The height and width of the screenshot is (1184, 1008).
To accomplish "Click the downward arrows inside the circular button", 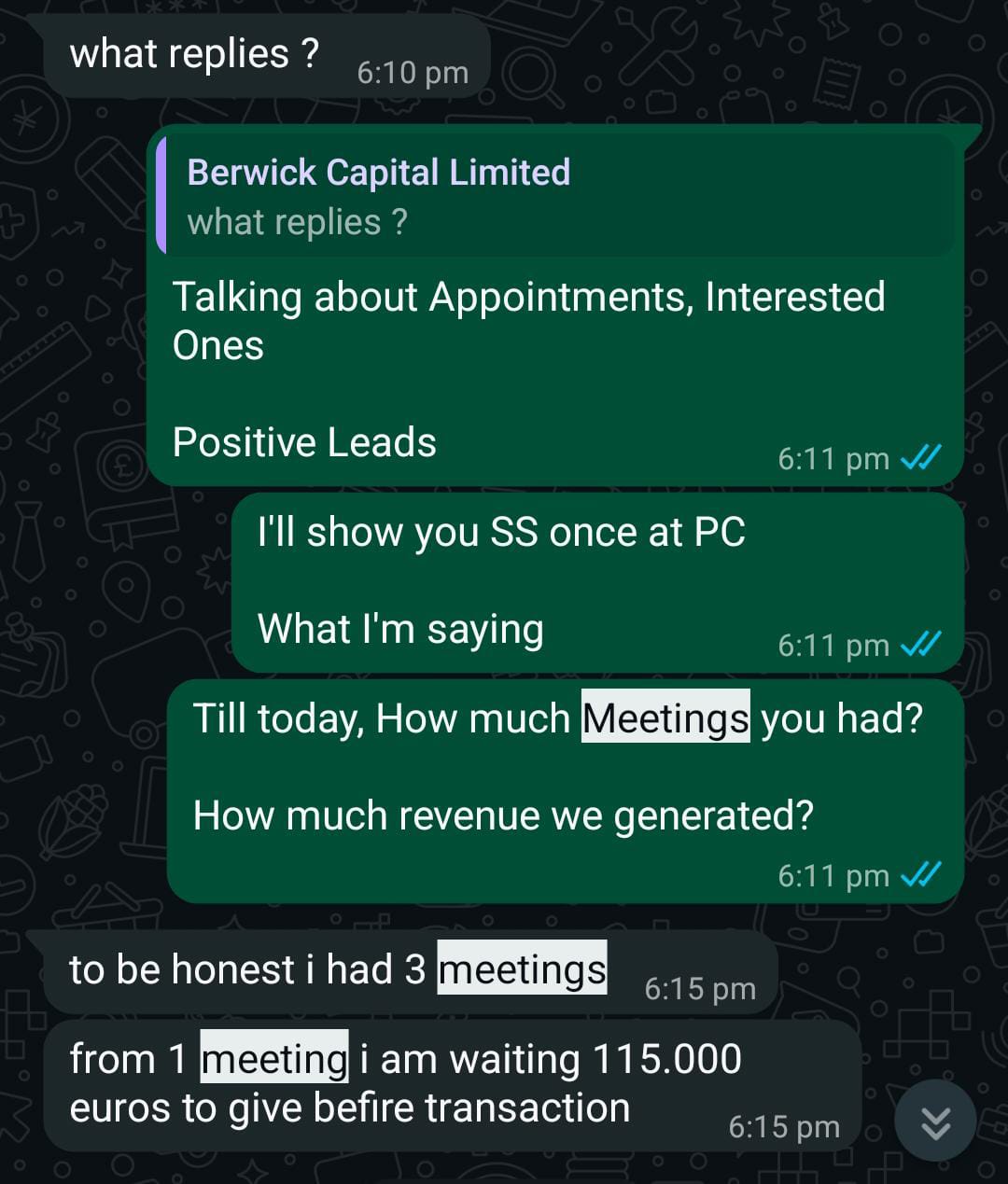I will (x=935, y=1121).
